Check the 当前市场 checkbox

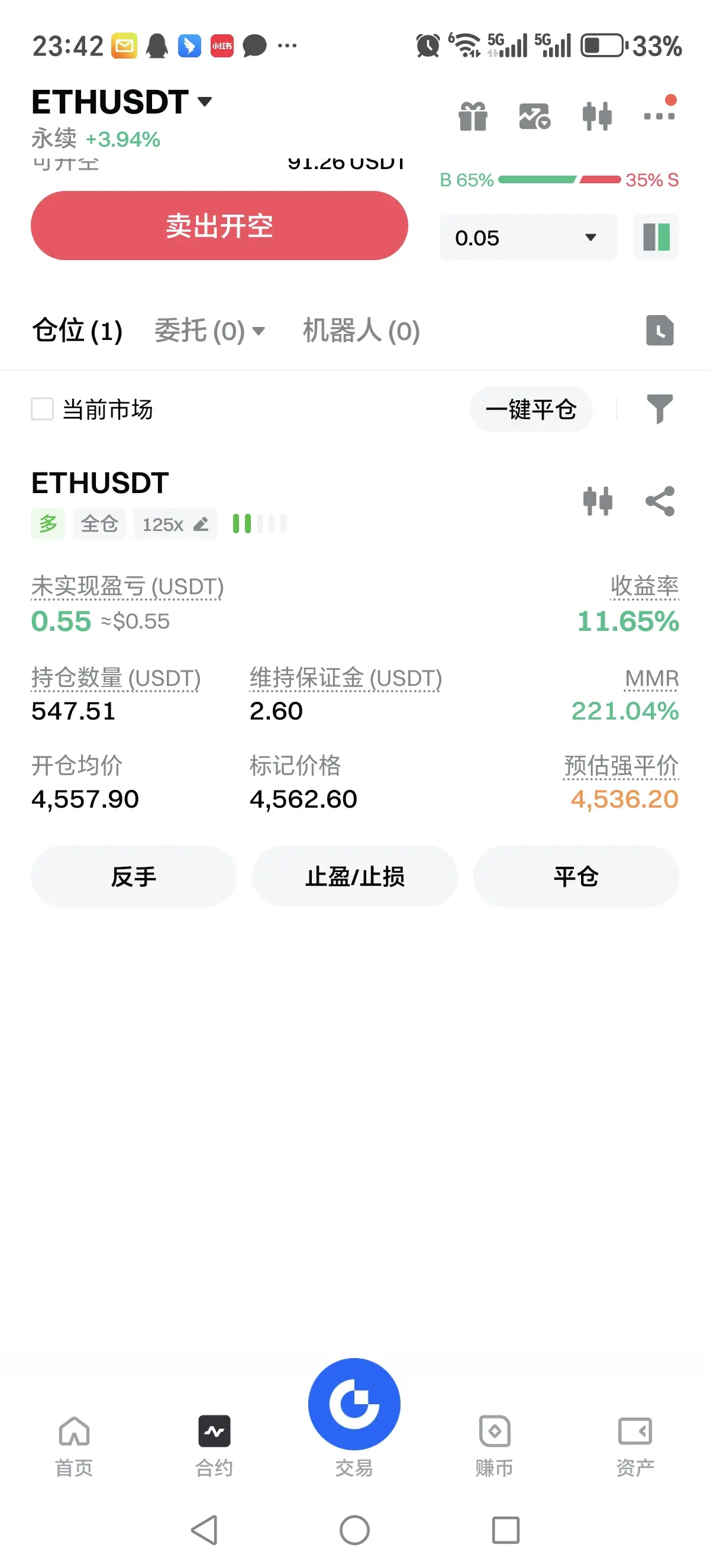43,409
